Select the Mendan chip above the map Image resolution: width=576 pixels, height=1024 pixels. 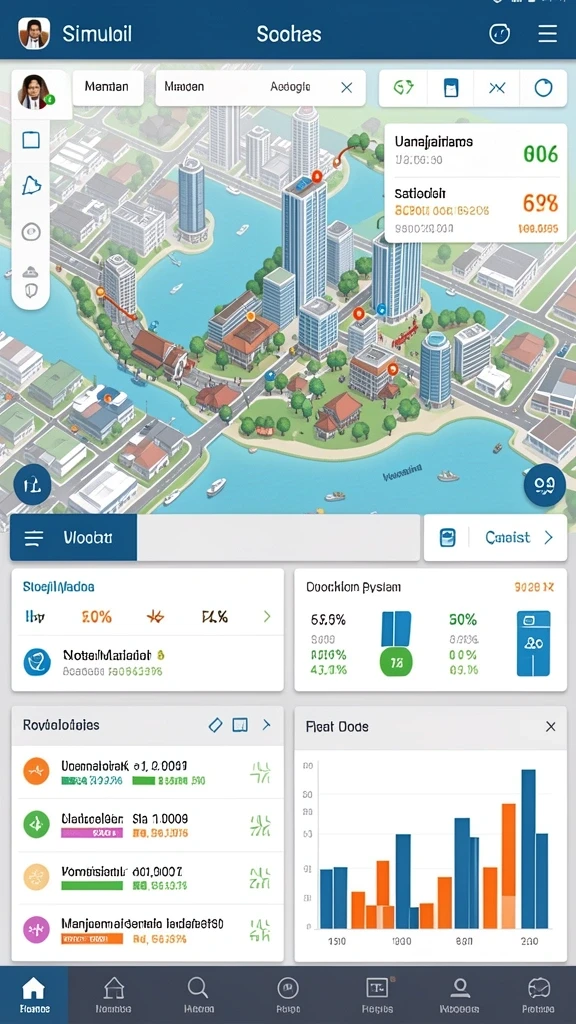pos(108,87)
